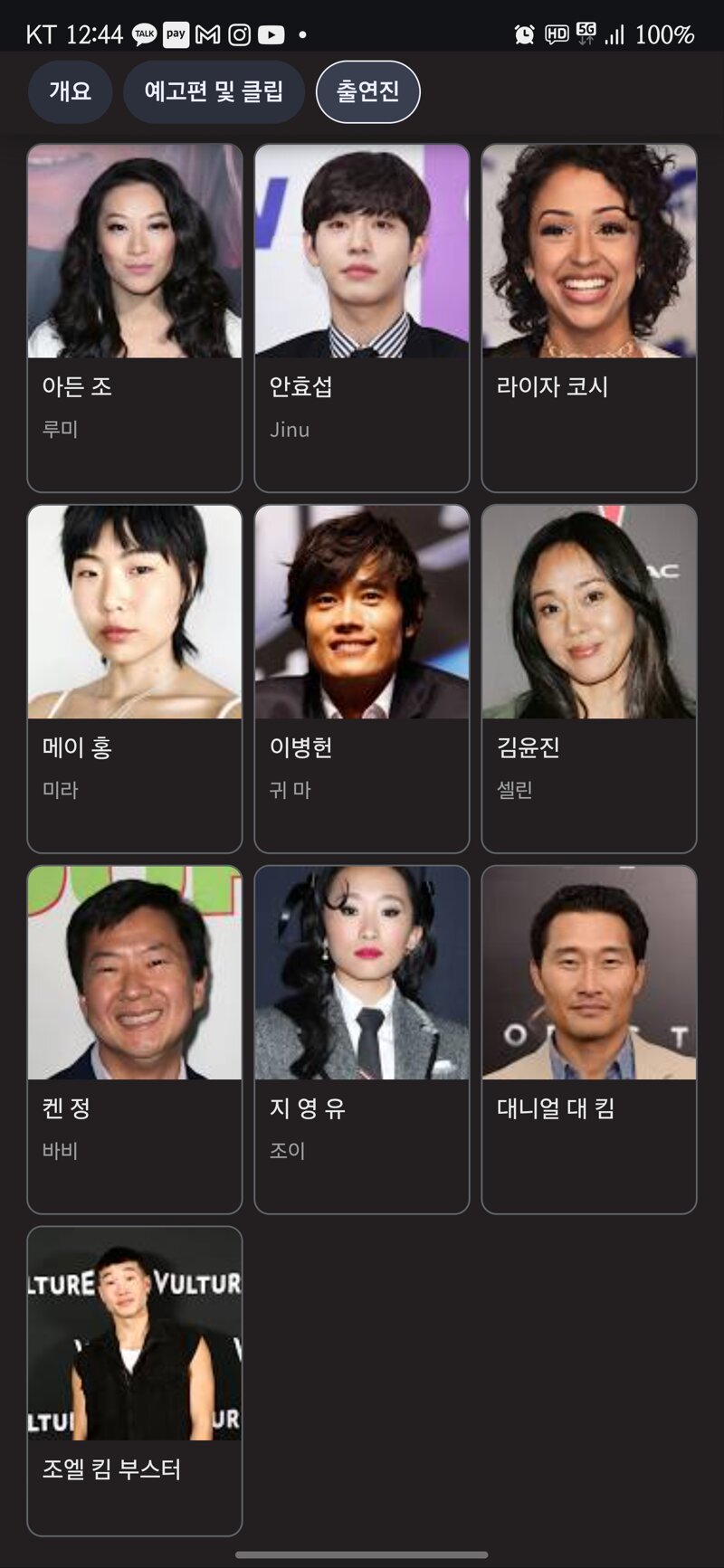Image resolution: width=724 pixels, height=1568 pixels.
Task: Open the cast card for 김윤진
Action: point(589,679)
